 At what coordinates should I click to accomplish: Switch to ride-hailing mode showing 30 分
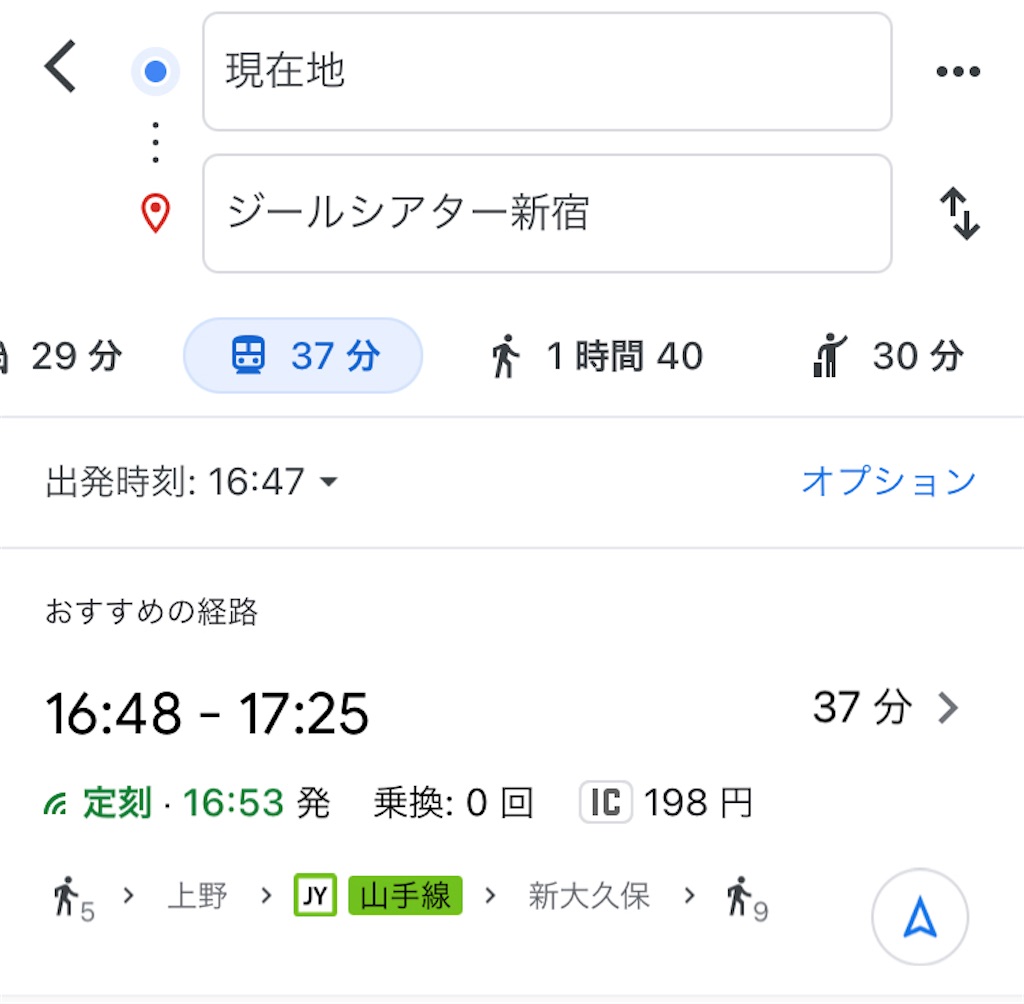[888, 356]
